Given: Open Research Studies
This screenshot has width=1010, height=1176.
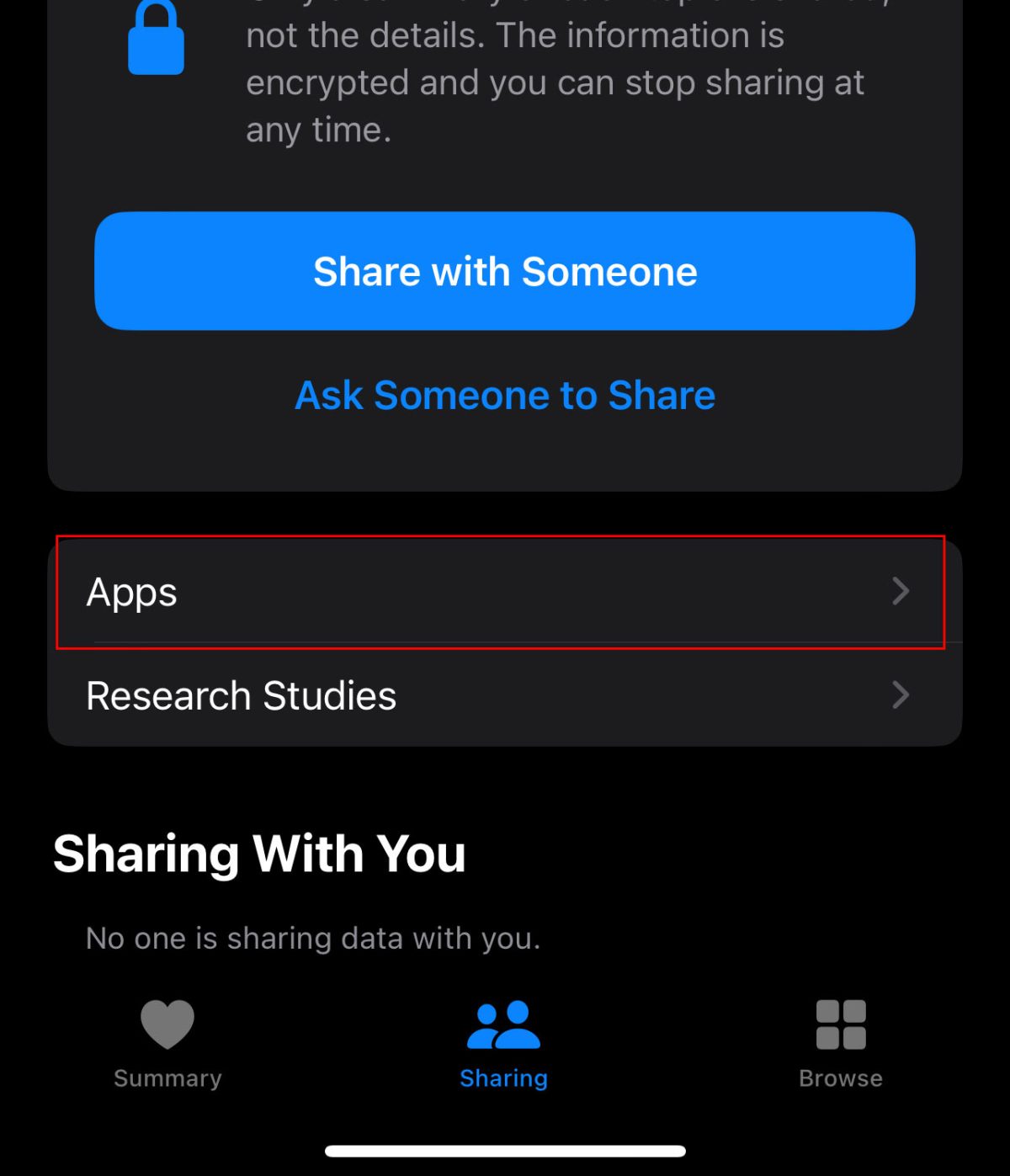Looking at the screenshot, I should click(x=503, y=695).
